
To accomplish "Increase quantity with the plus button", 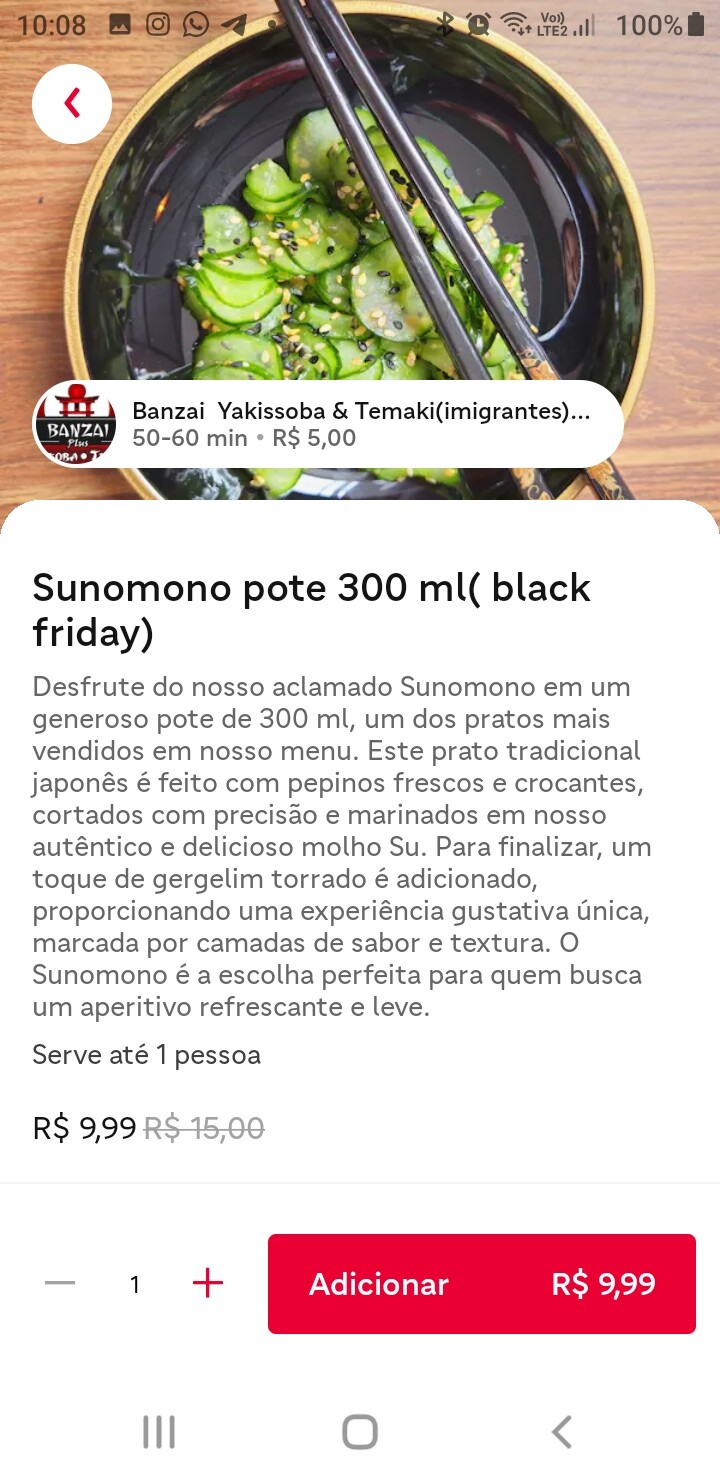I will click(x=207, y=1283).
